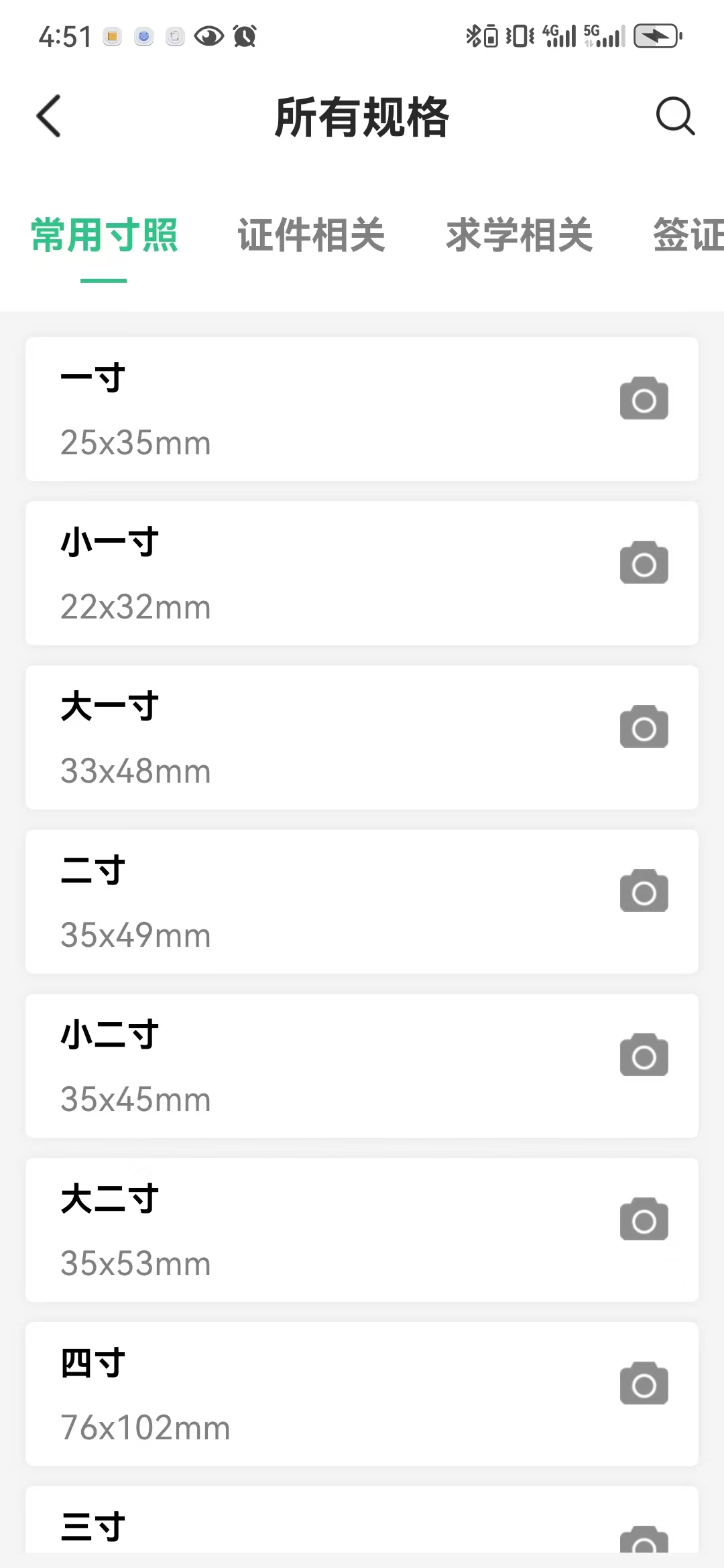This screenshot has width=724, height=1568.
Task: Tap the camera icon beside 二寸 35x49mm
Action: tap(644, 891)
